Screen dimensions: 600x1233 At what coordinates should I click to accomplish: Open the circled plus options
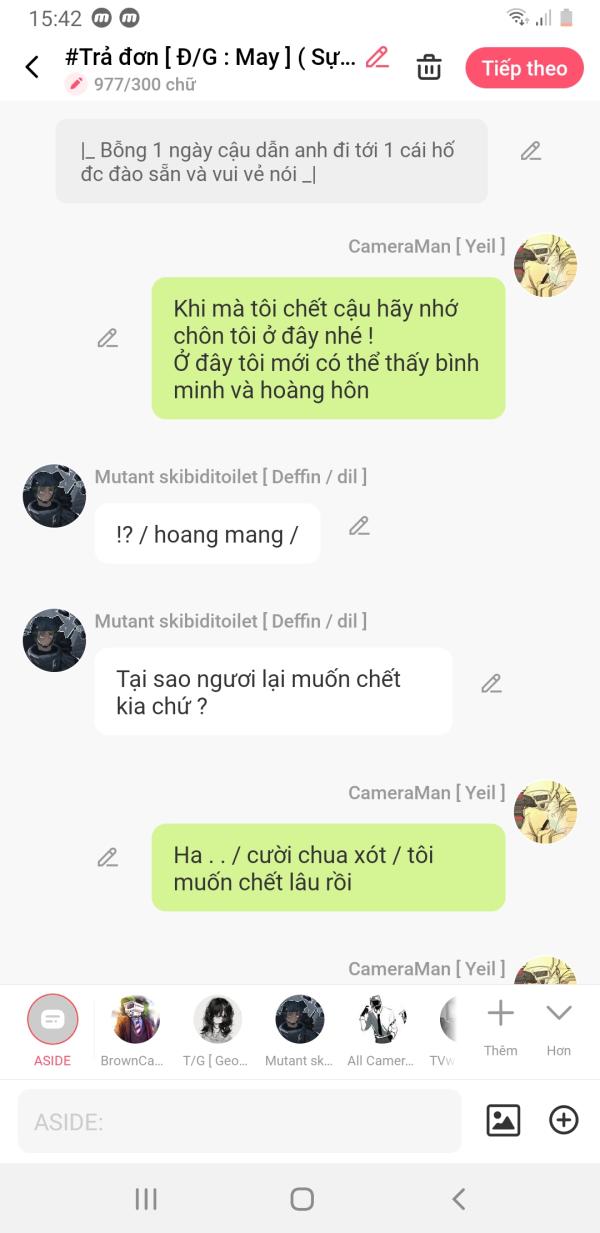[564, 1120]
